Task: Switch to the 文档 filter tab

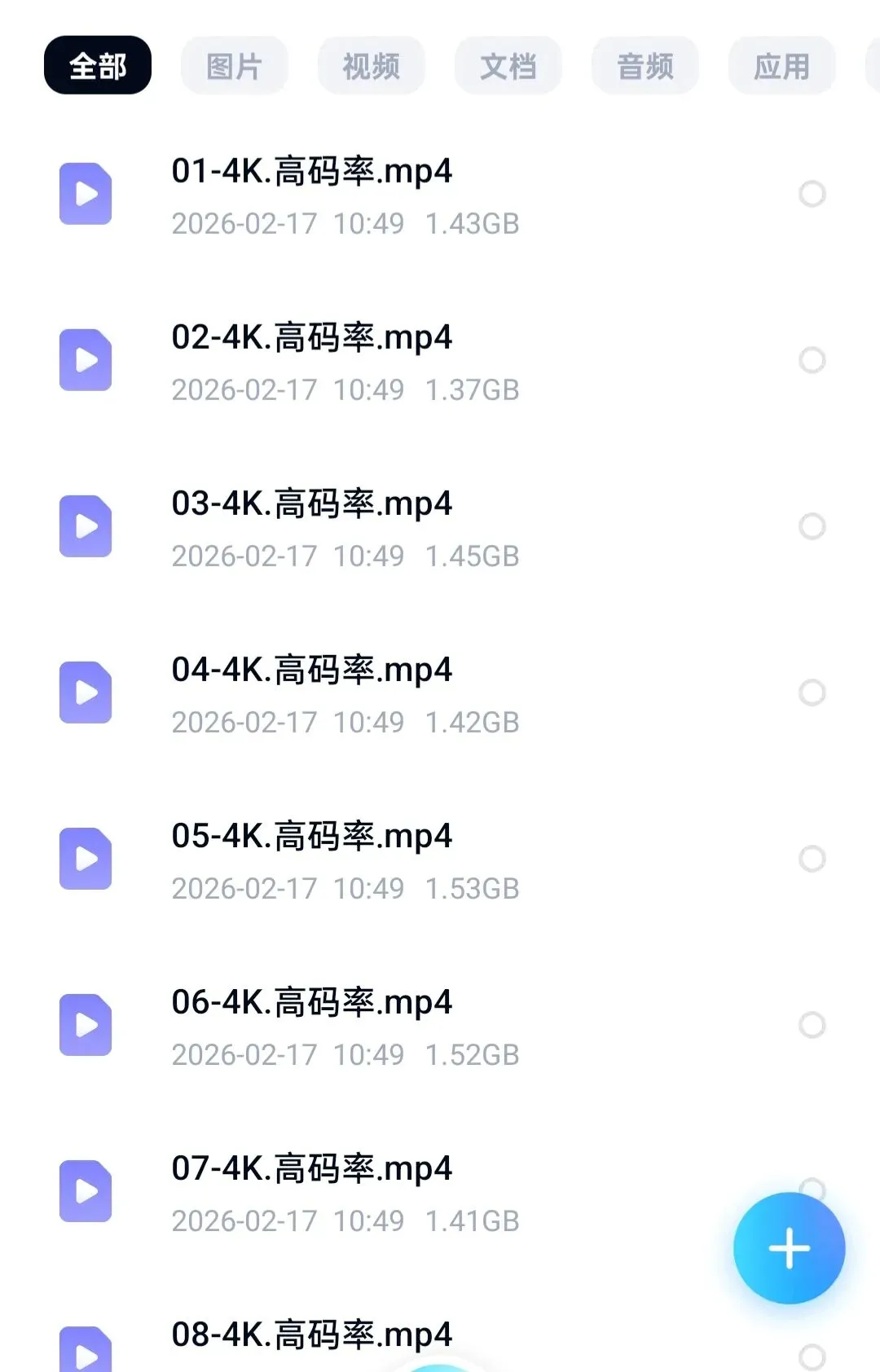Action: 508,65
